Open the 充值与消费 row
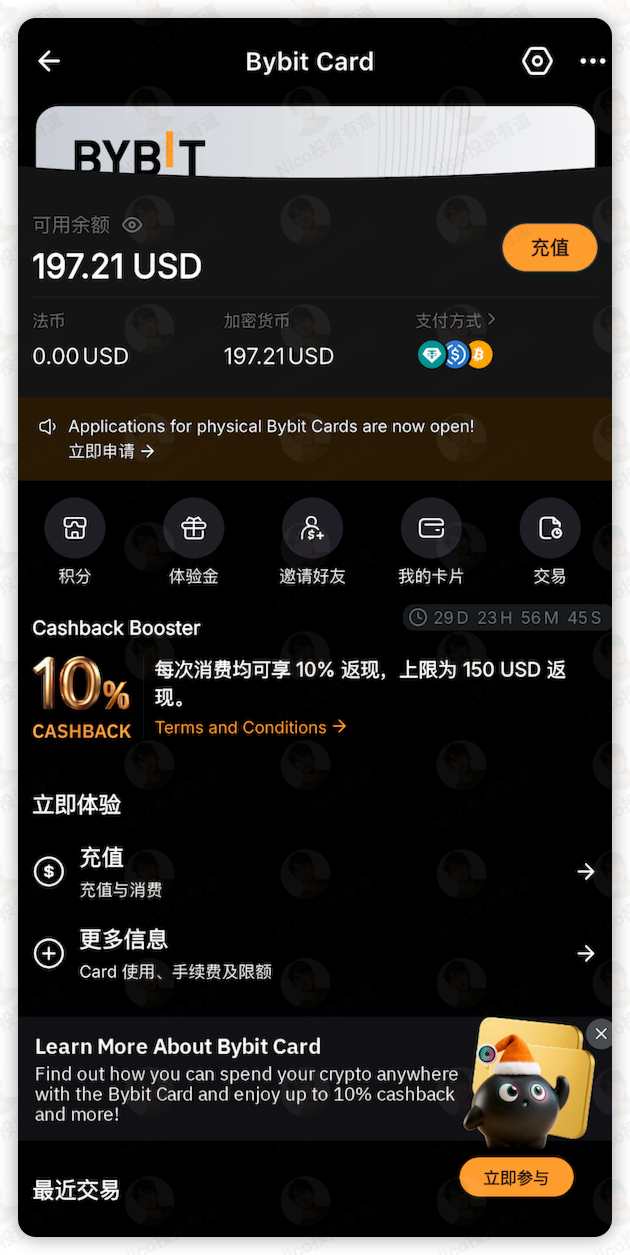 (x=315, y=872)
